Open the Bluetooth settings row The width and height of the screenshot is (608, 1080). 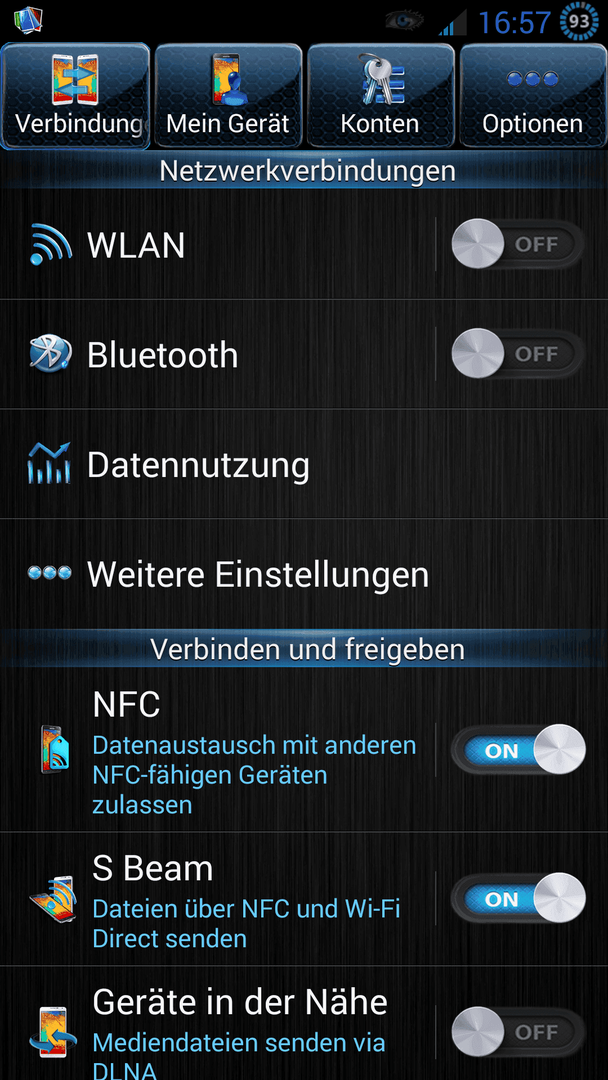pyautogui.click(x=217, y=354)
